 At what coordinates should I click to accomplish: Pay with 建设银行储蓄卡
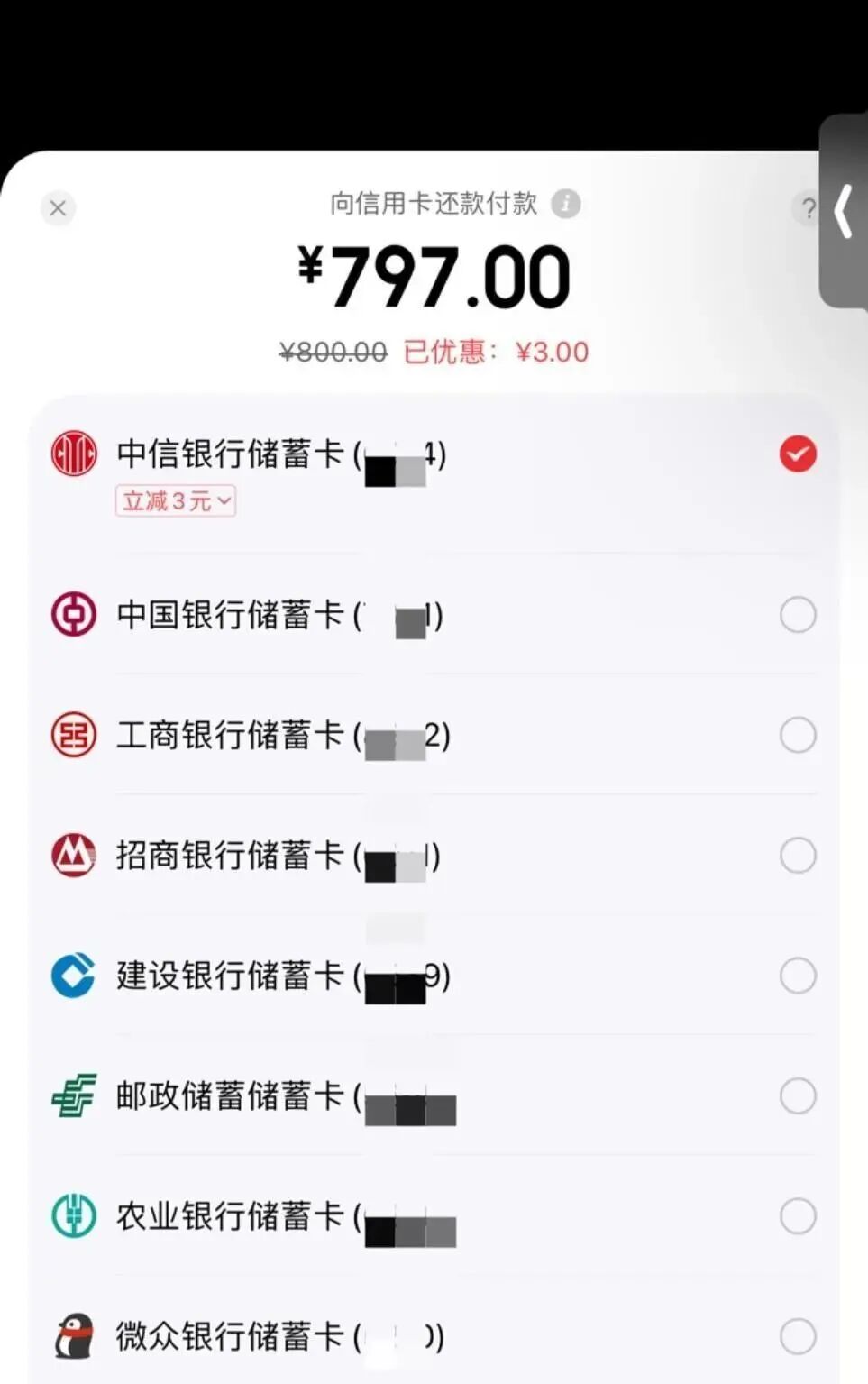(797, 976)
